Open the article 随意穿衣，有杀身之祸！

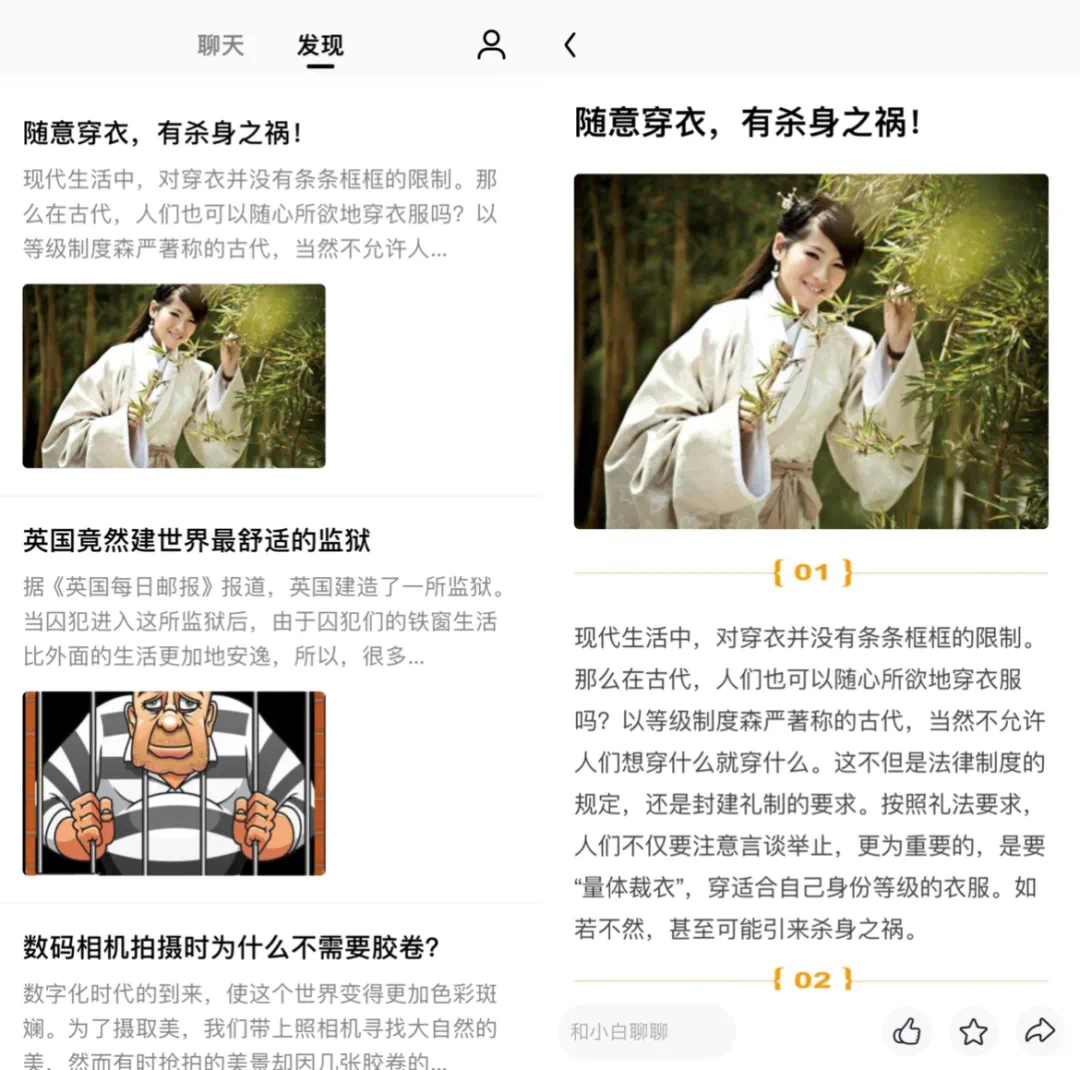coord(162,132)
